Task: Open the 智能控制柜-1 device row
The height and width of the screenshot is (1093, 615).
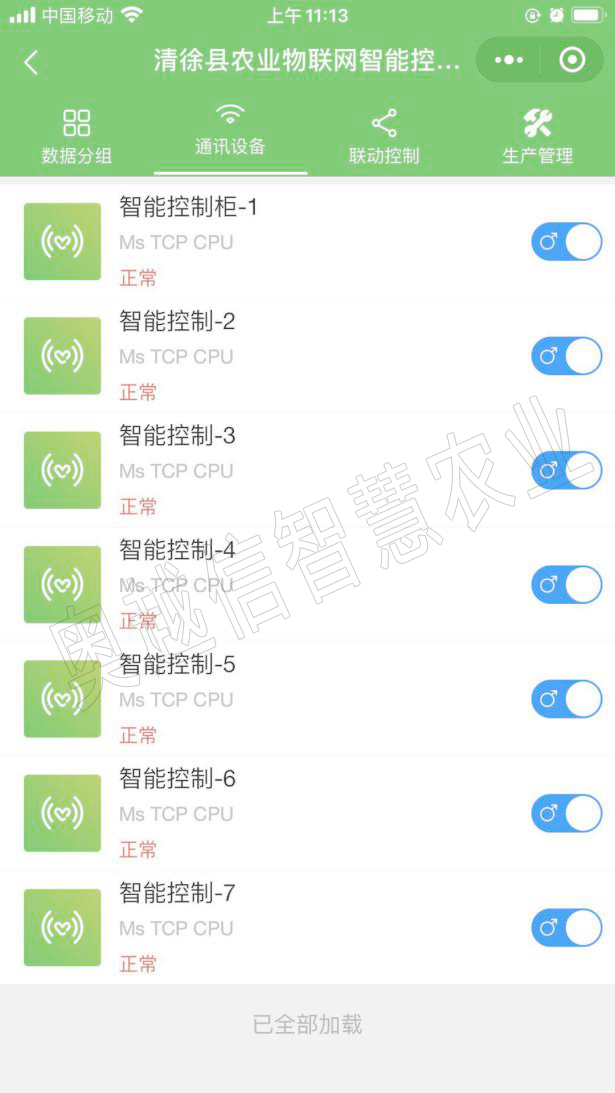Action: coord(189,208)
